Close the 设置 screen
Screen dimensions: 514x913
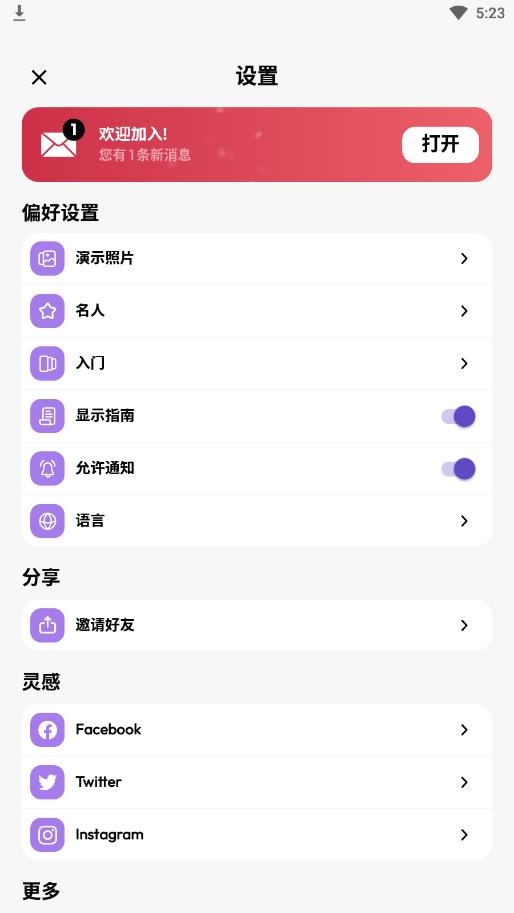(x=39, y=77)
